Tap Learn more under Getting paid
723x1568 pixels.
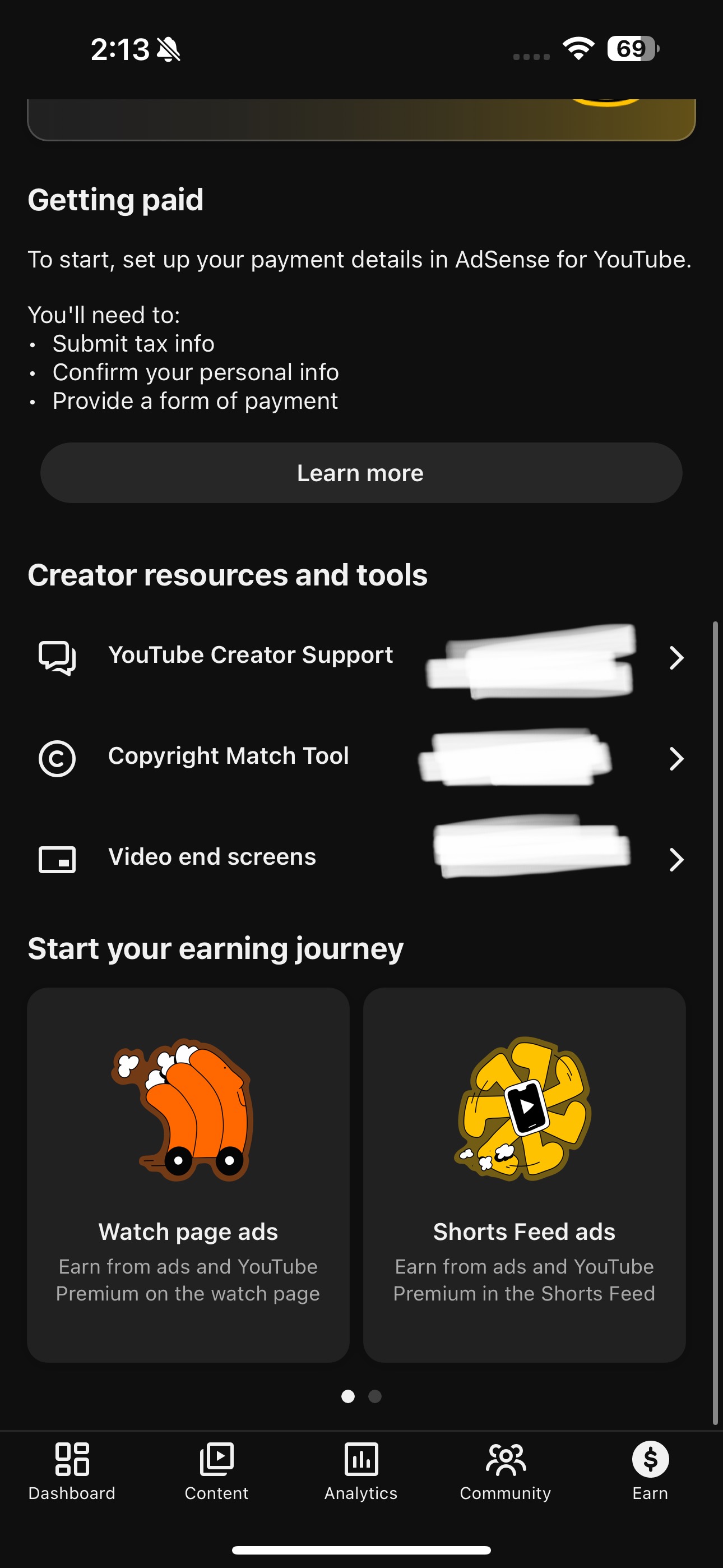pos(361,473)
